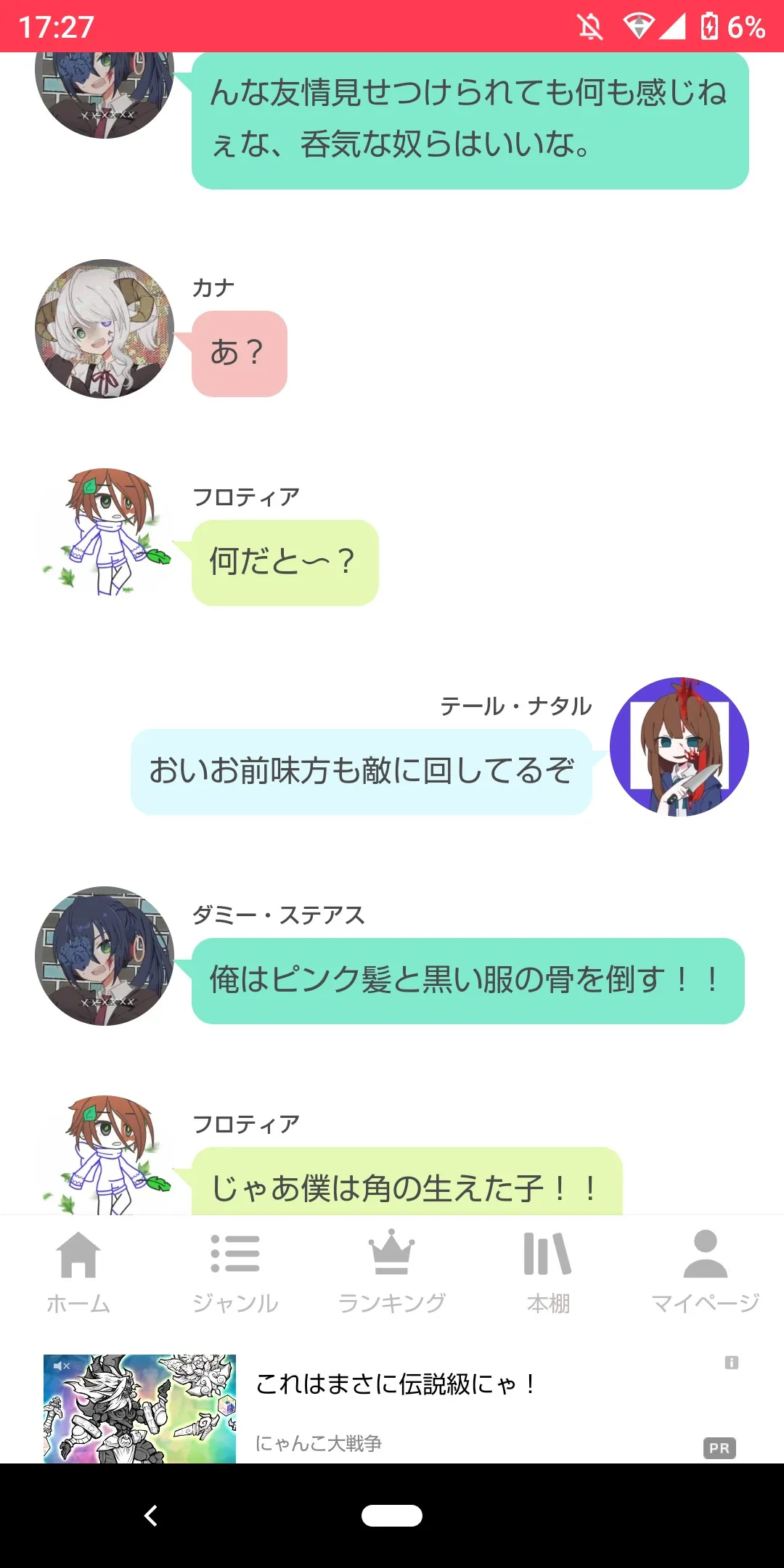Unmute the にゃんこ大戦争 ad video
Screen dimensions: 784x1568
click(x=62, y=1366)
